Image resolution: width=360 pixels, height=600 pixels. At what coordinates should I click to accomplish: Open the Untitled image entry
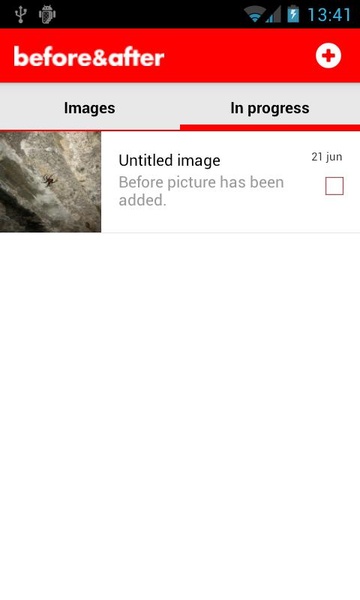pos(180,182)
